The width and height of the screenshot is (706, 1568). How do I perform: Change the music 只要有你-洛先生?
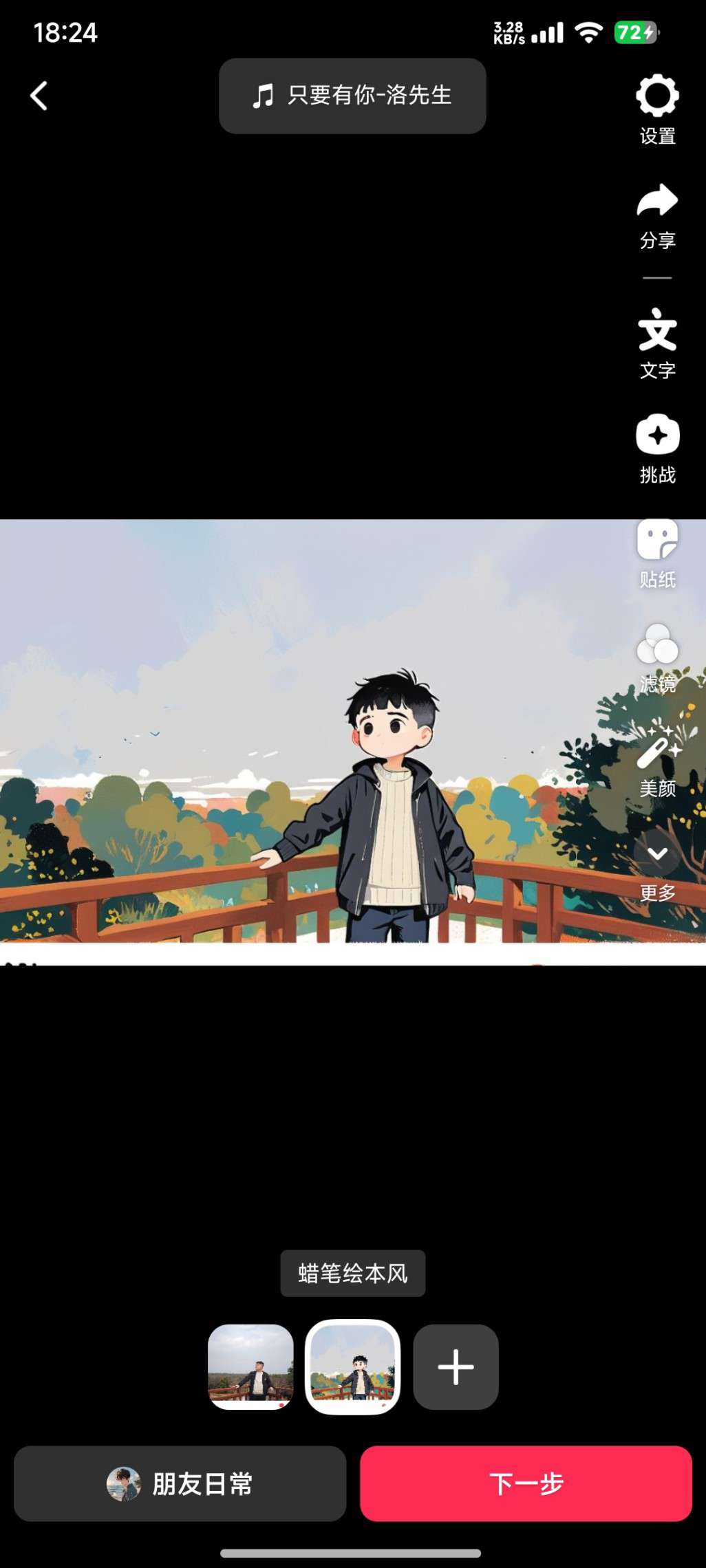click(x=352, y=96)
